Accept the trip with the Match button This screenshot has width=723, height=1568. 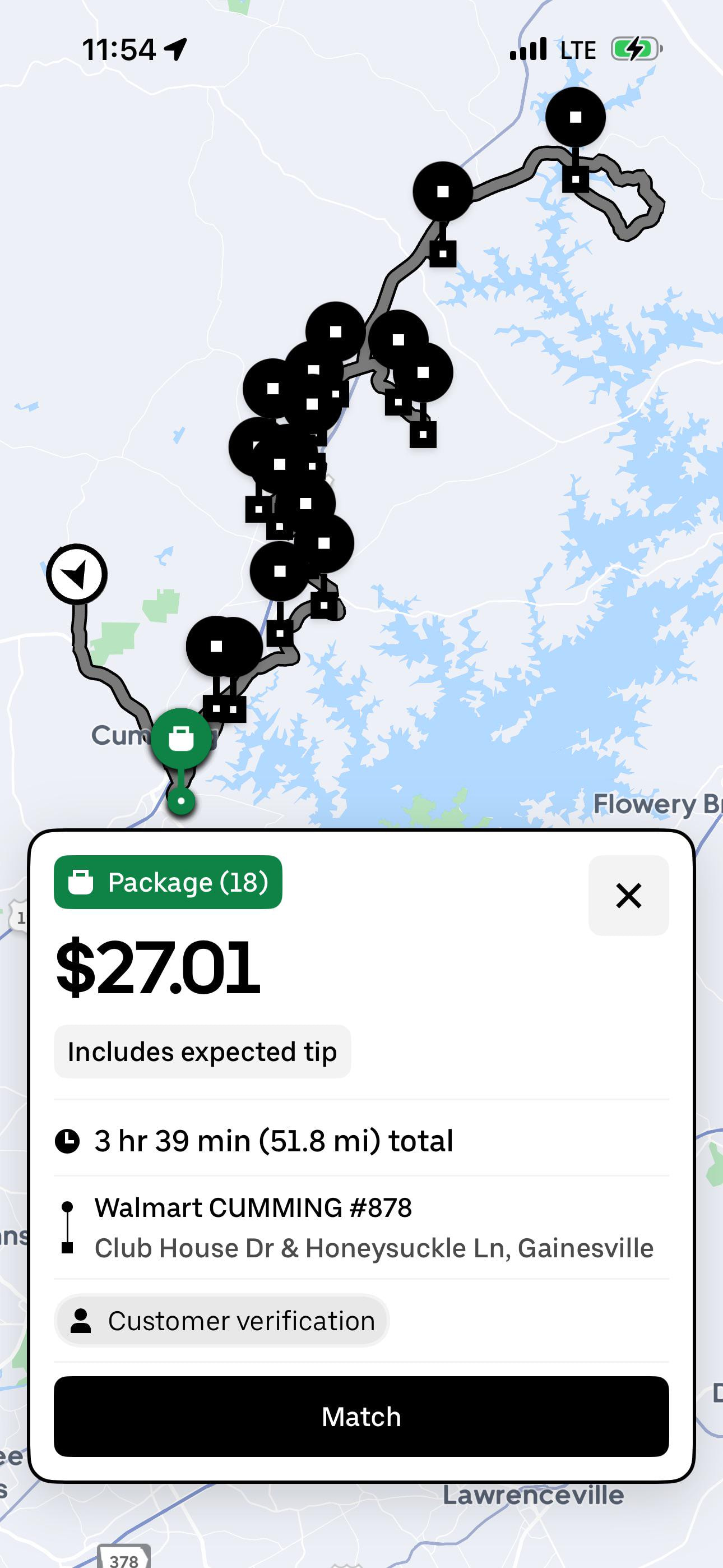361,1417
